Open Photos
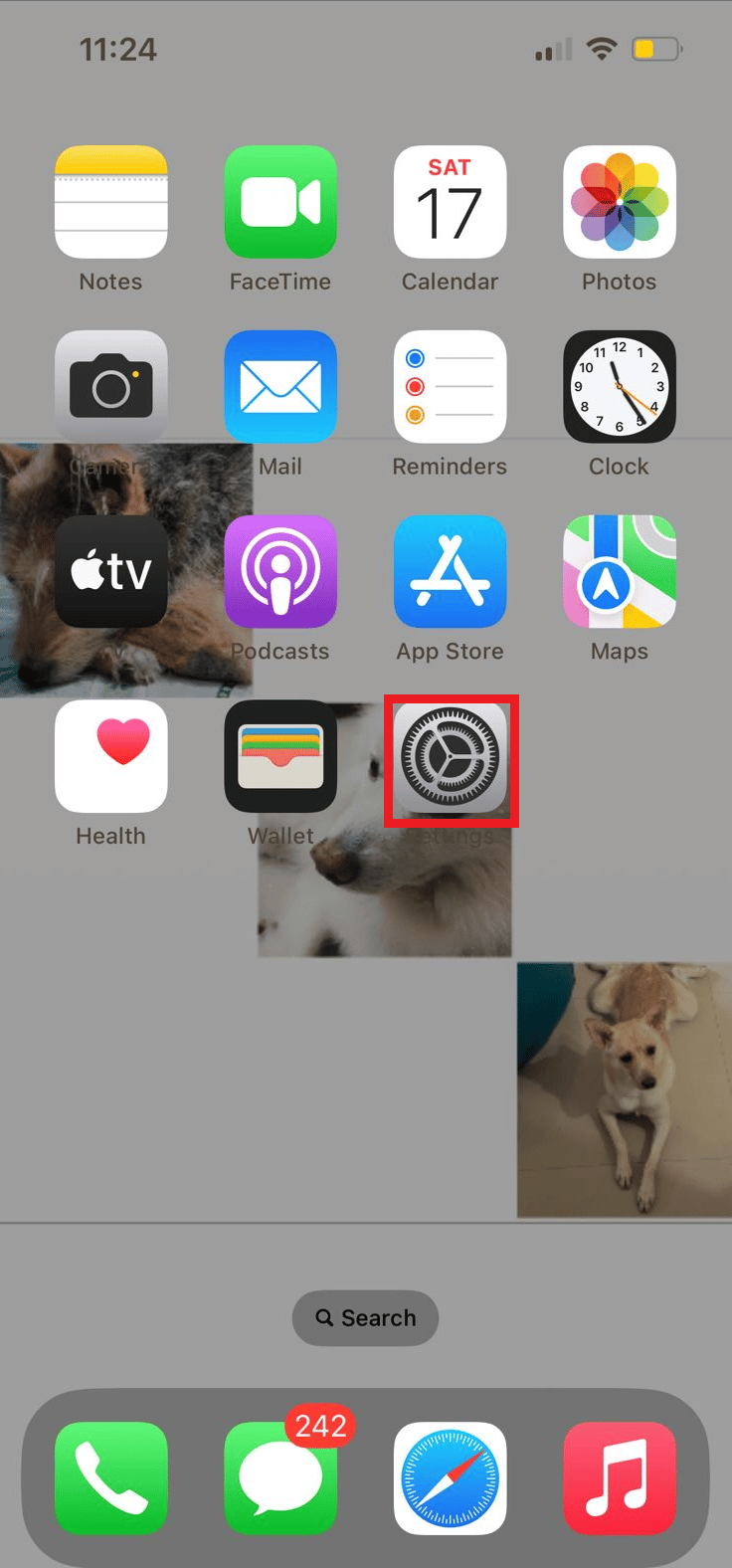 pos(619,202)
